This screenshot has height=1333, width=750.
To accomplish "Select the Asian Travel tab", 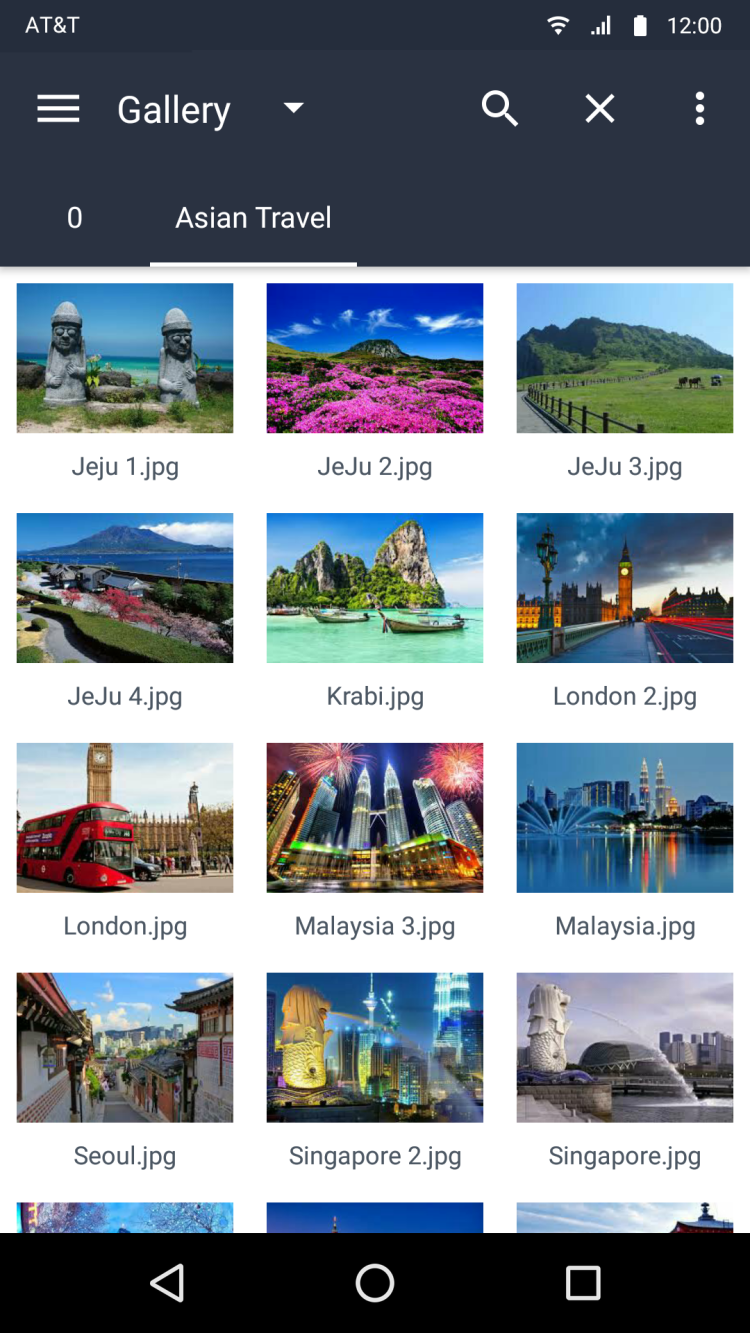I will (x=253, y=218).
